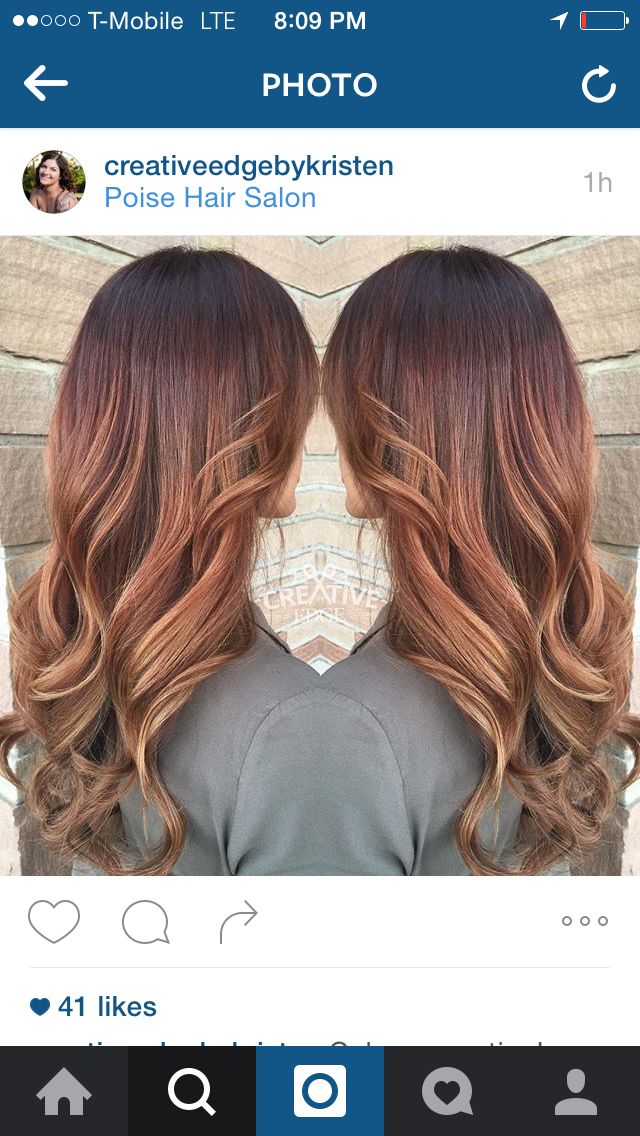Viewport: 640px width, 1136px height.
Task: Open creativeedgebykristen's profile picture
Action: pyautogui.click(x=54, y=182)
